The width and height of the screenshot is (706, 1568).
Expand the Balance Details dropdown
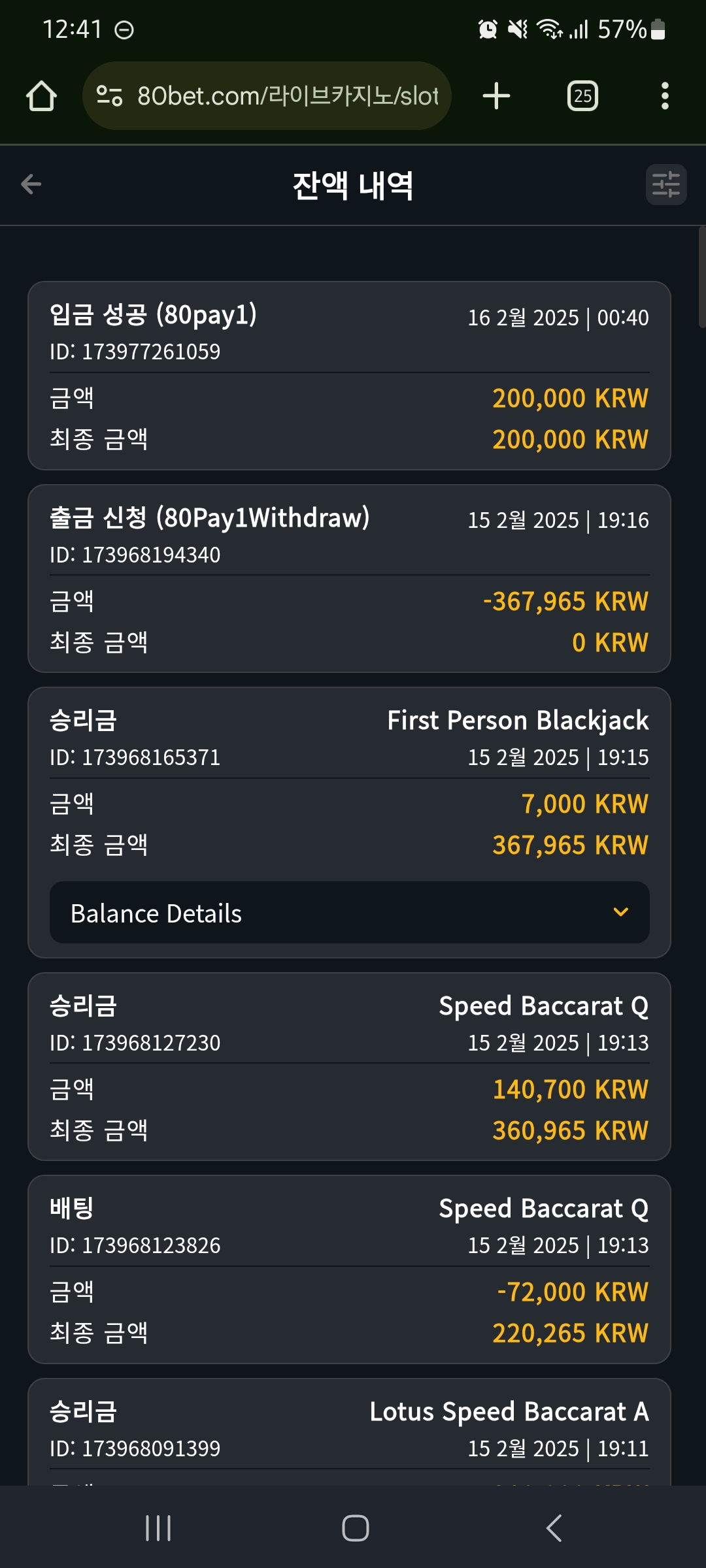click(x=350, y=913)
